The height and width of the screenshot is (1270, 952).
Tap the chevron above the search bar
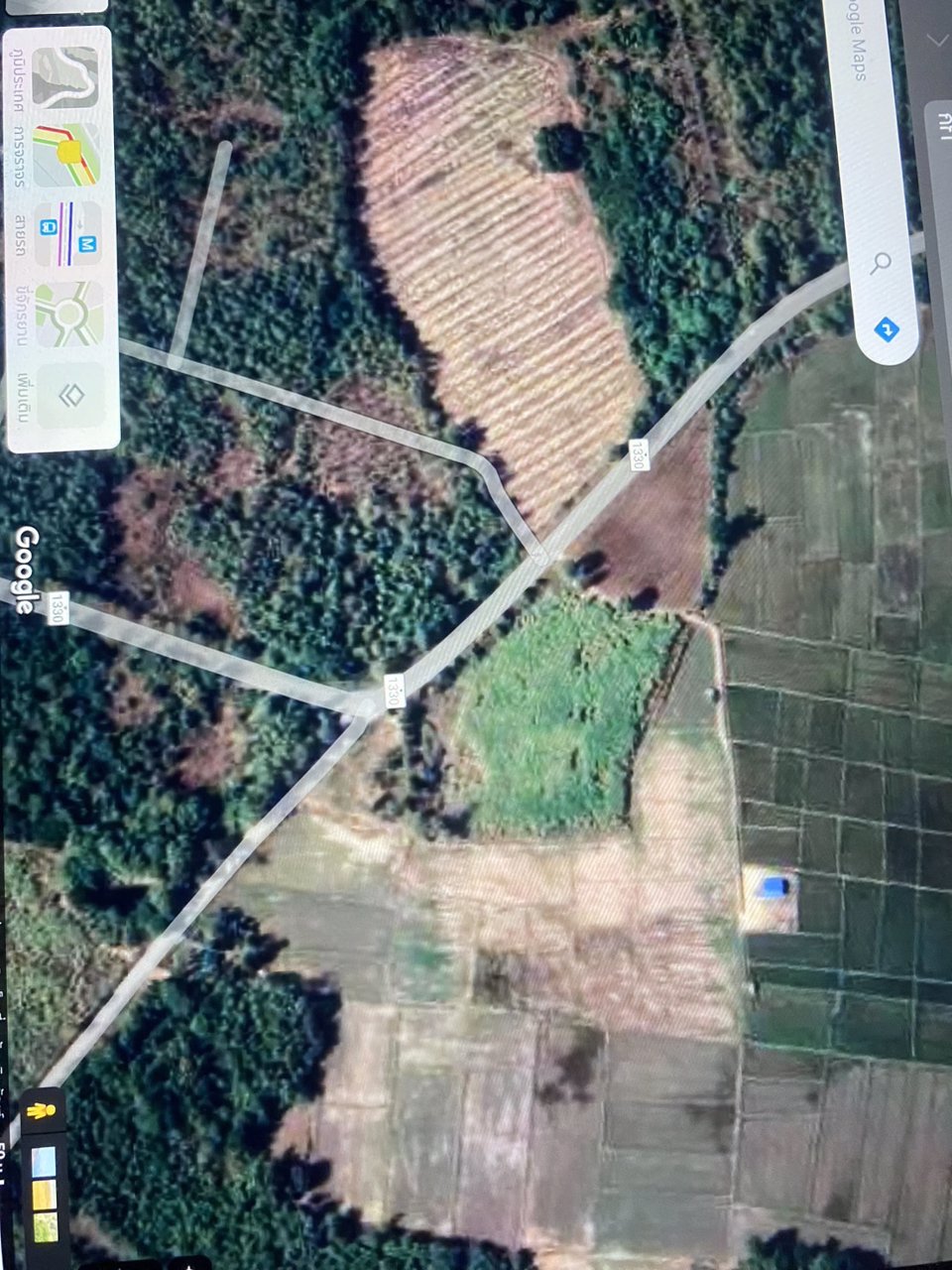[x=936, y=40]
